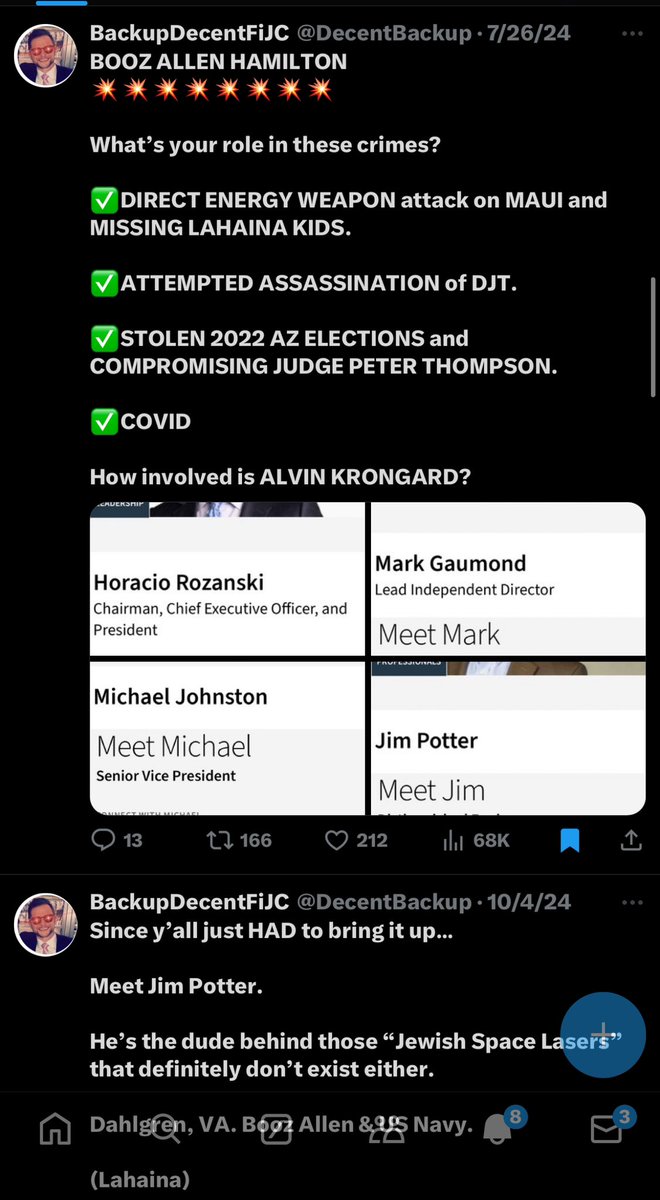The image size is (660, 1200).
Task: Open overflow menu on the 10/4/24 post
Action: point(631,902)
